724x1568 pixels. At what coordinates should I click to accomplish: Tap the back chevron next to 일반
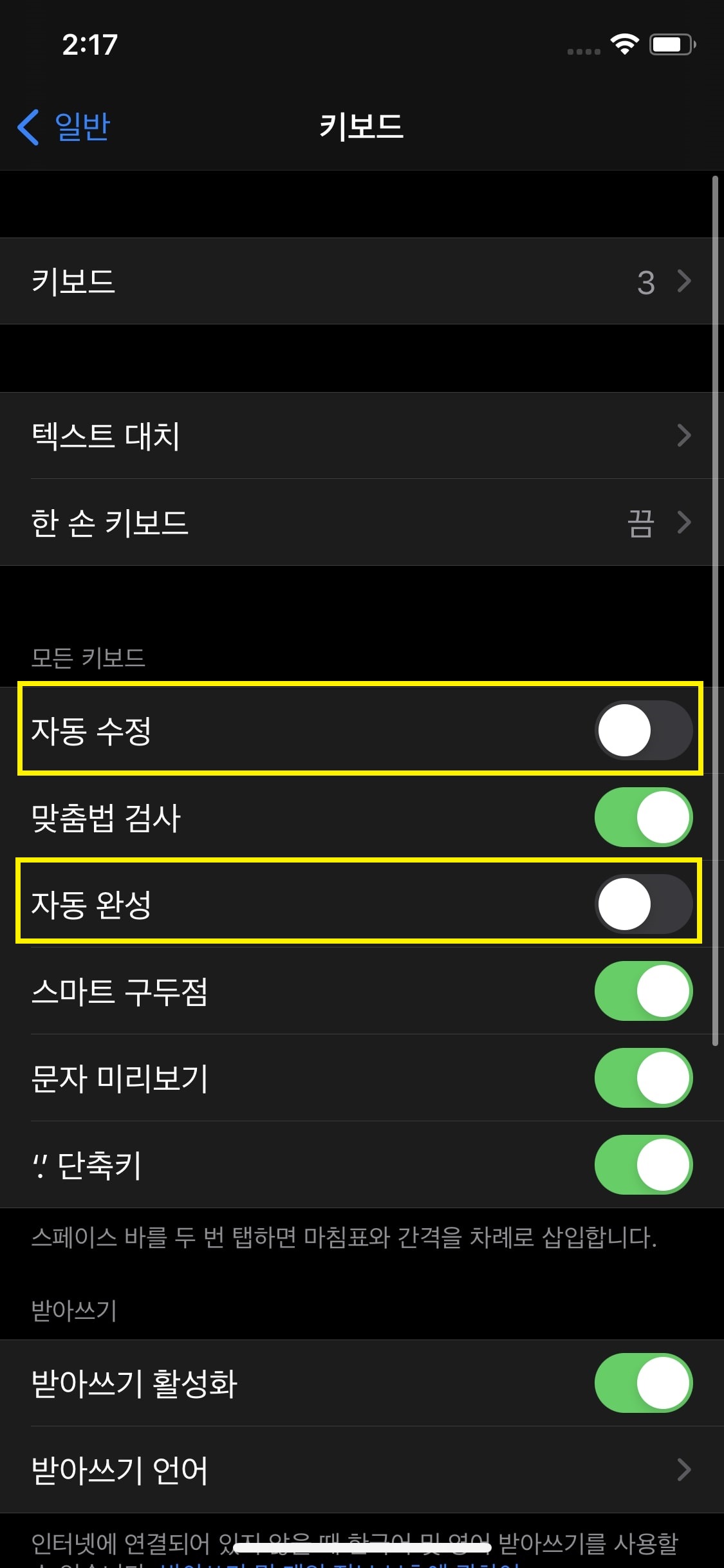pyautogui.click(x=28, y=127)
